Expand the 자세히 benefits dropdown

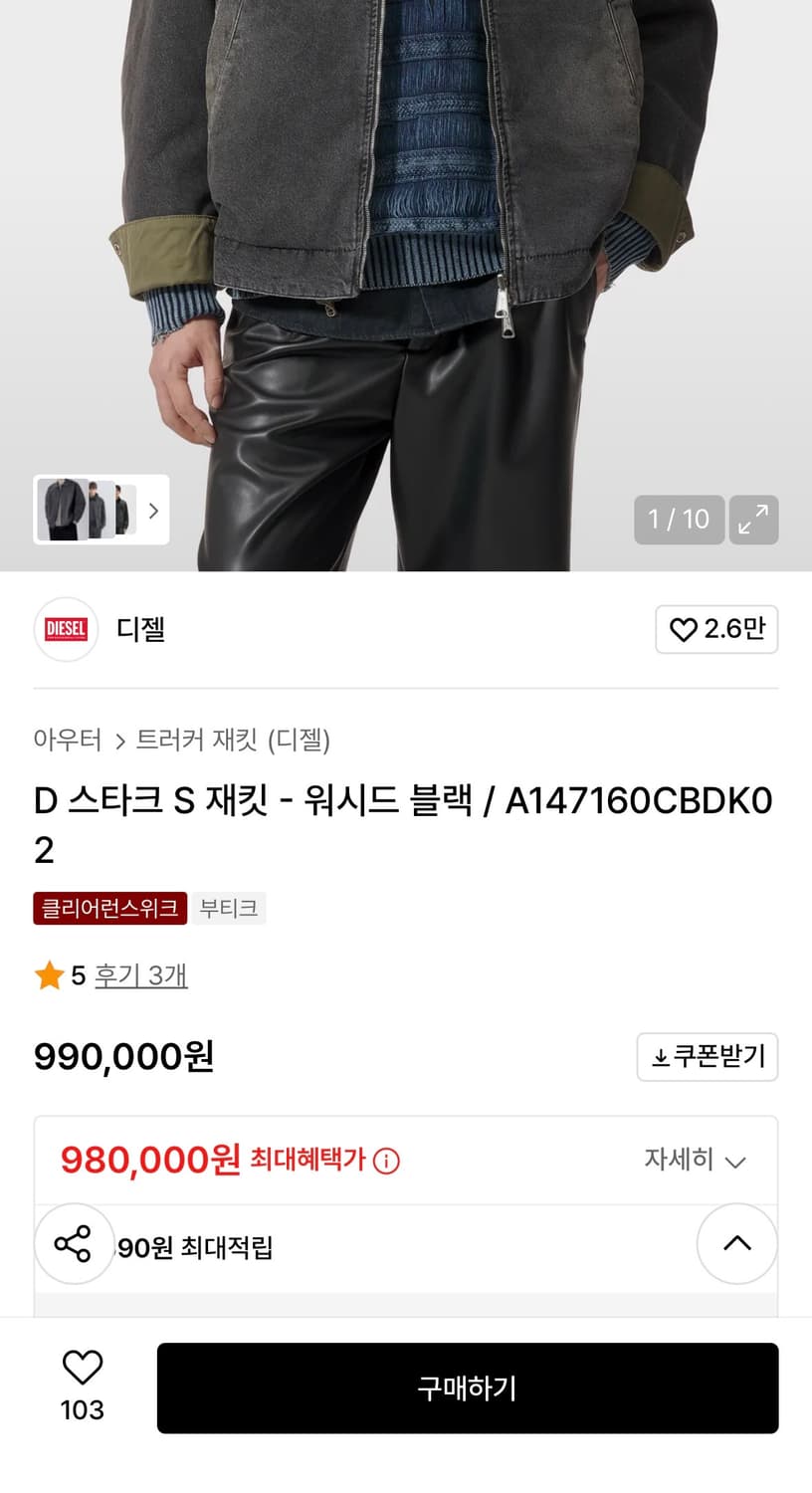pos(697,1161)
